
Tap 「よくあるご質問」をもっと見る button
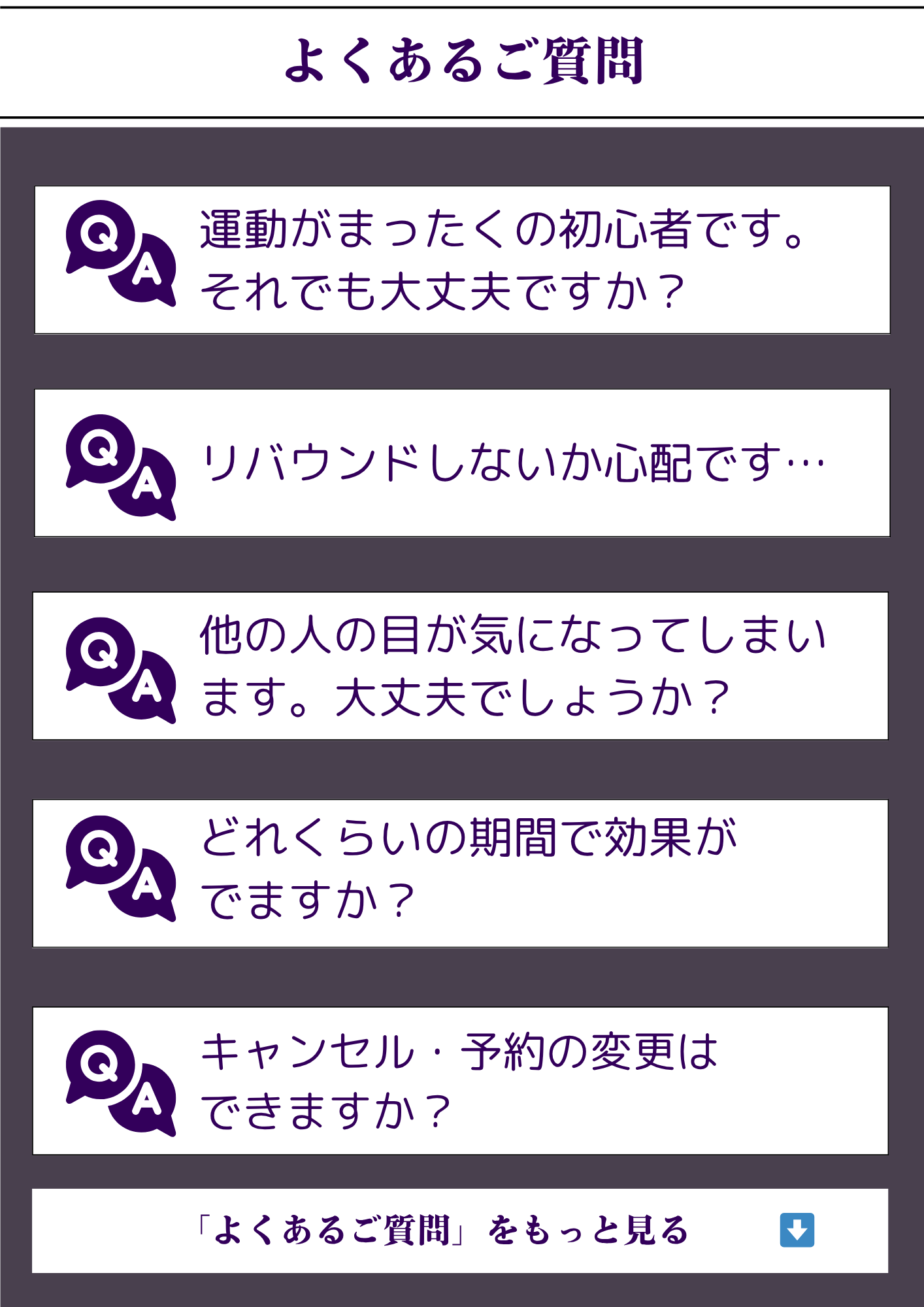[x=460, y=1231]
